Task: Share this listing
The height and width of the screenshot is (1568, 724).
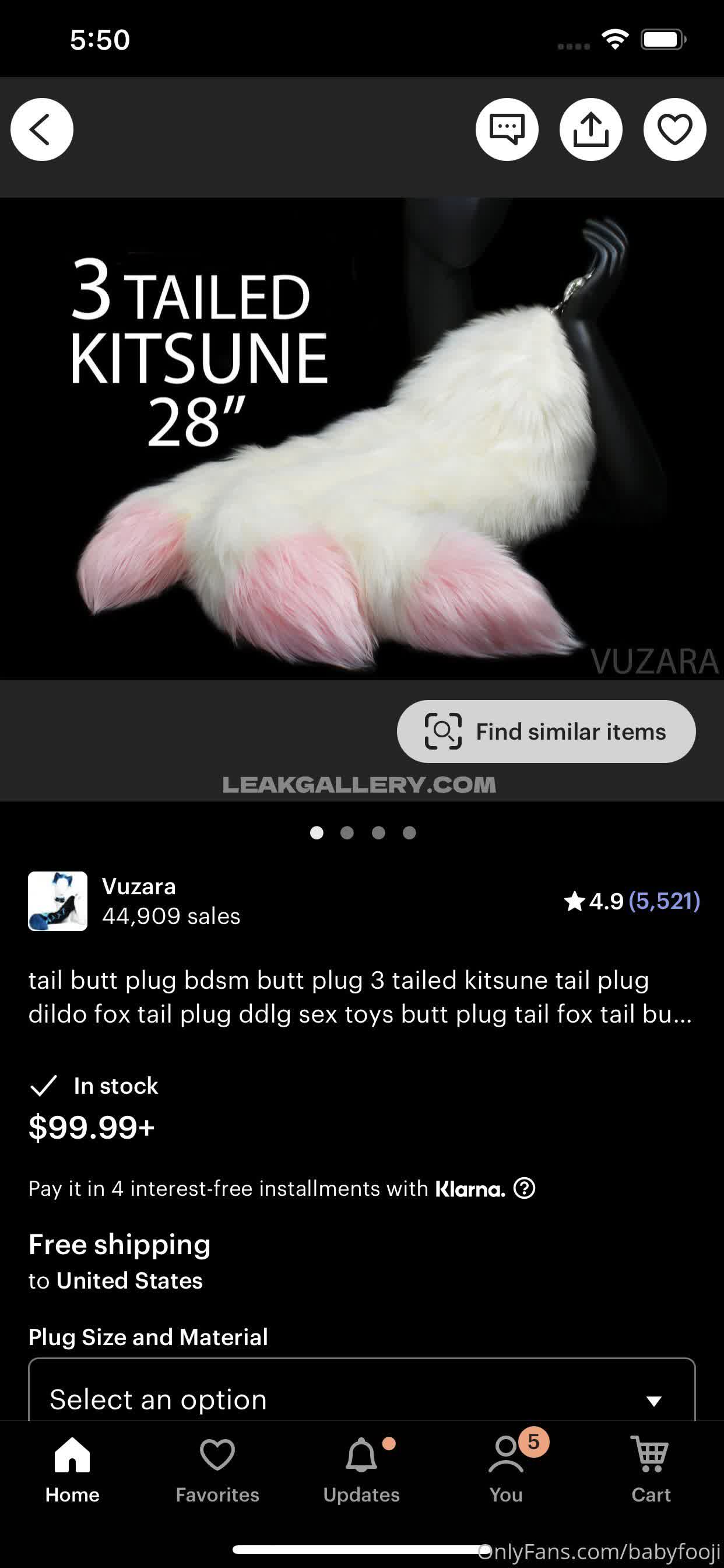Action: 590,129
